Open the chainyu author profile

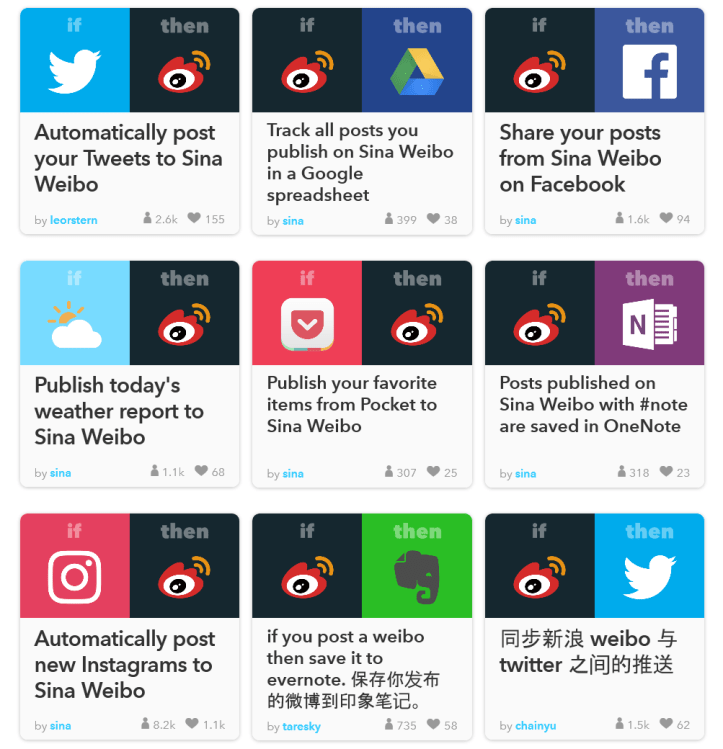536,726
